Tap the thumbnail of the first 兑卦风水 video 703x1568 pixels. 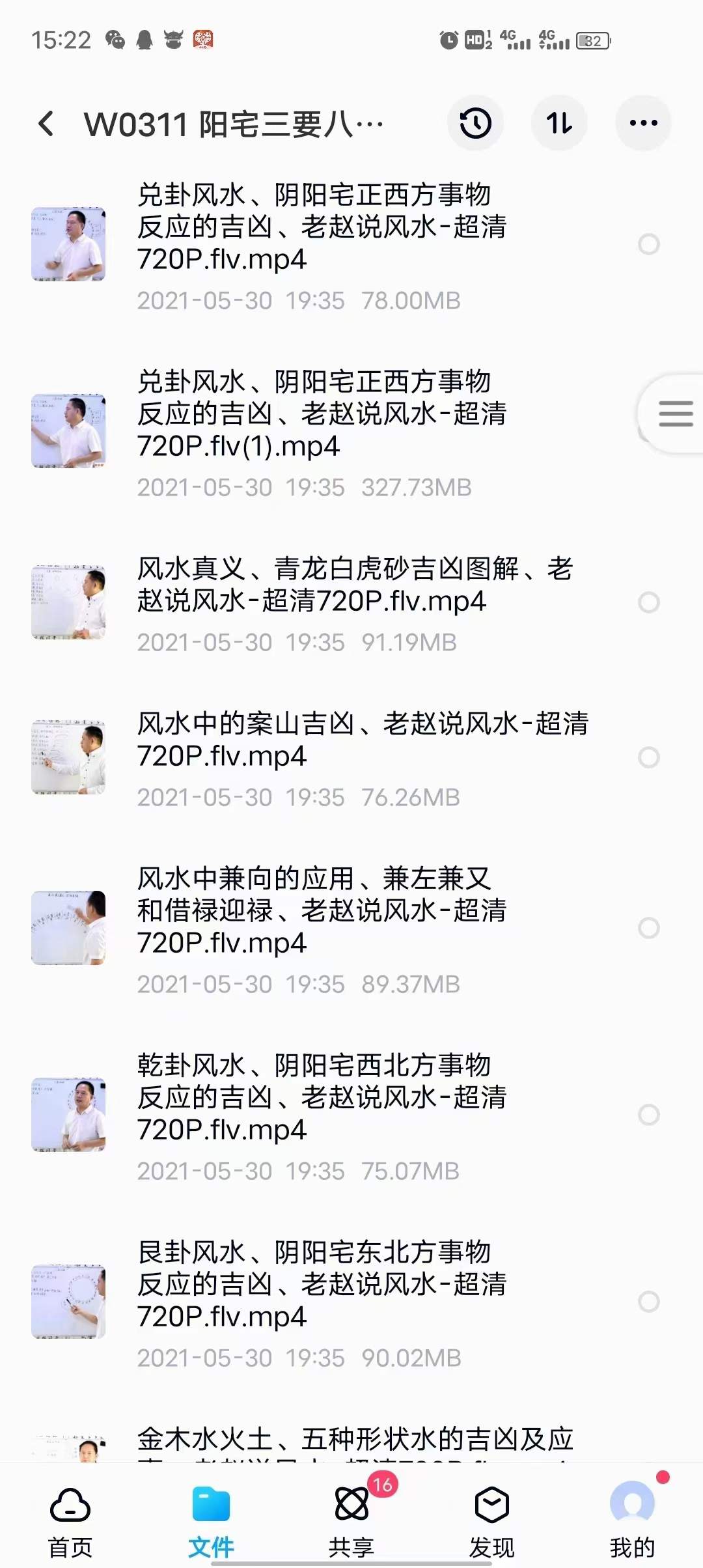[68, 244]
